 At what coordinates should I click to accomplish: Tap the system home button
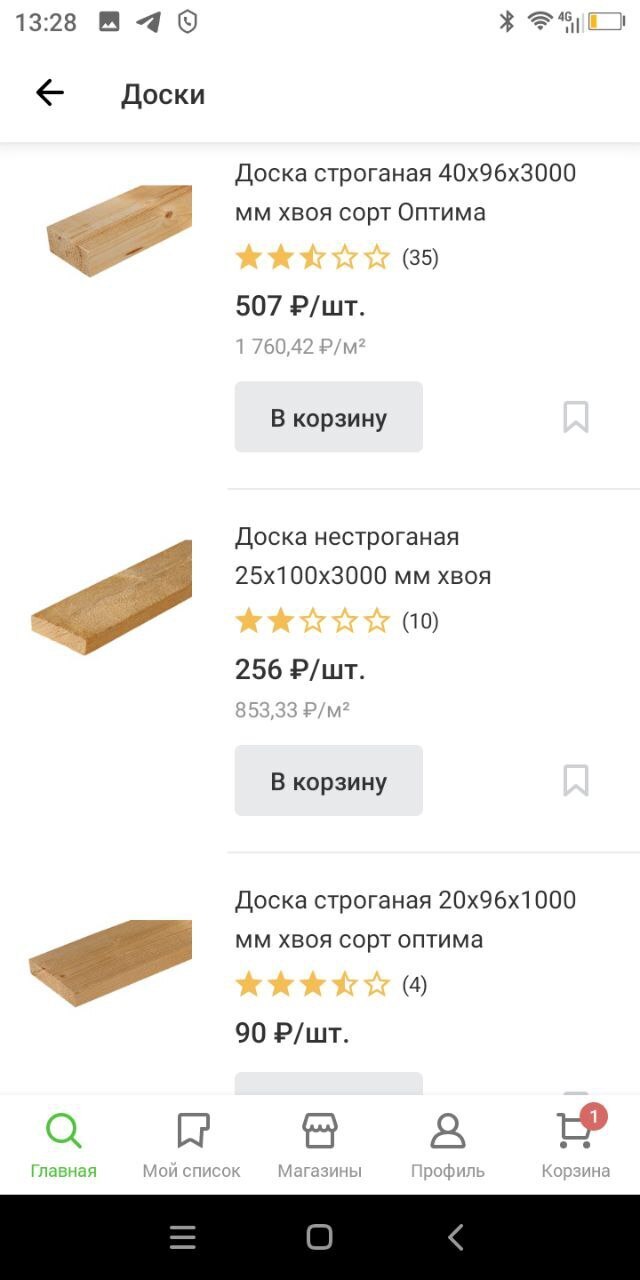(319, 1237)
